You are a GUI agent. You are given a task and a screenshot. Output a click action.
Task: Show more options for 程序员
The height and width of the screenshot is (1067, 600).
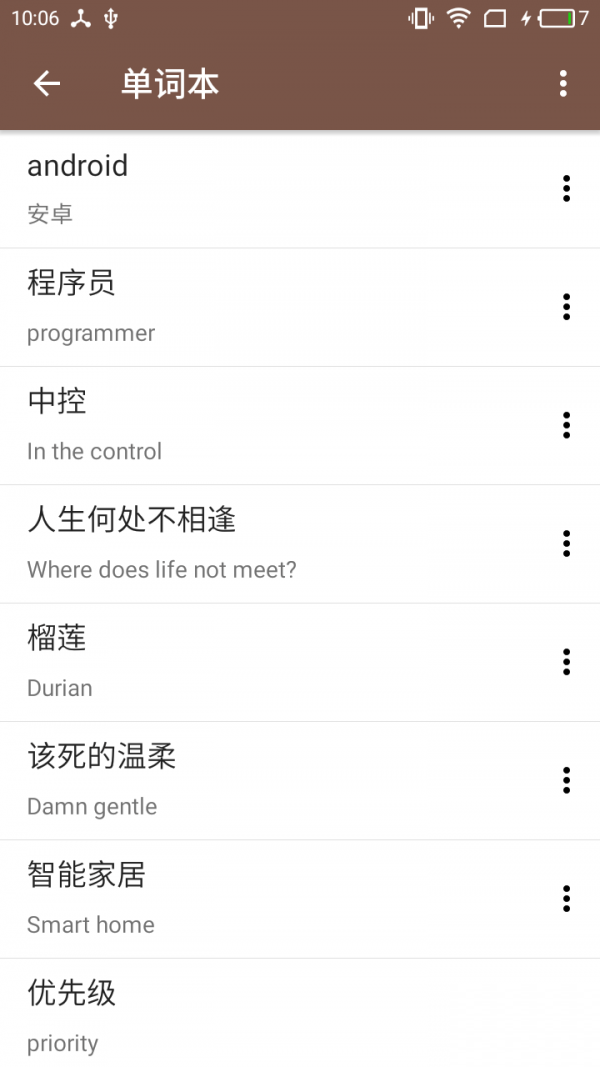[566, 307]
